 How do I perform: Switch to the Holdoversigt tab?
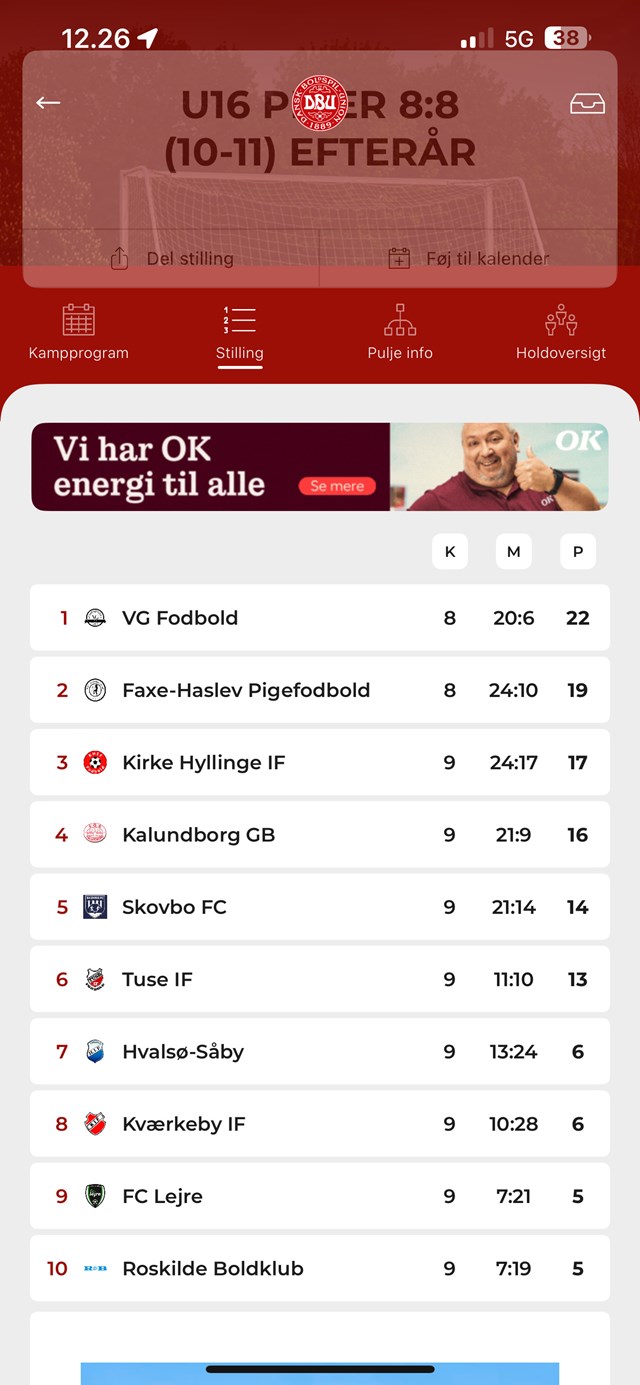[560, 332]
